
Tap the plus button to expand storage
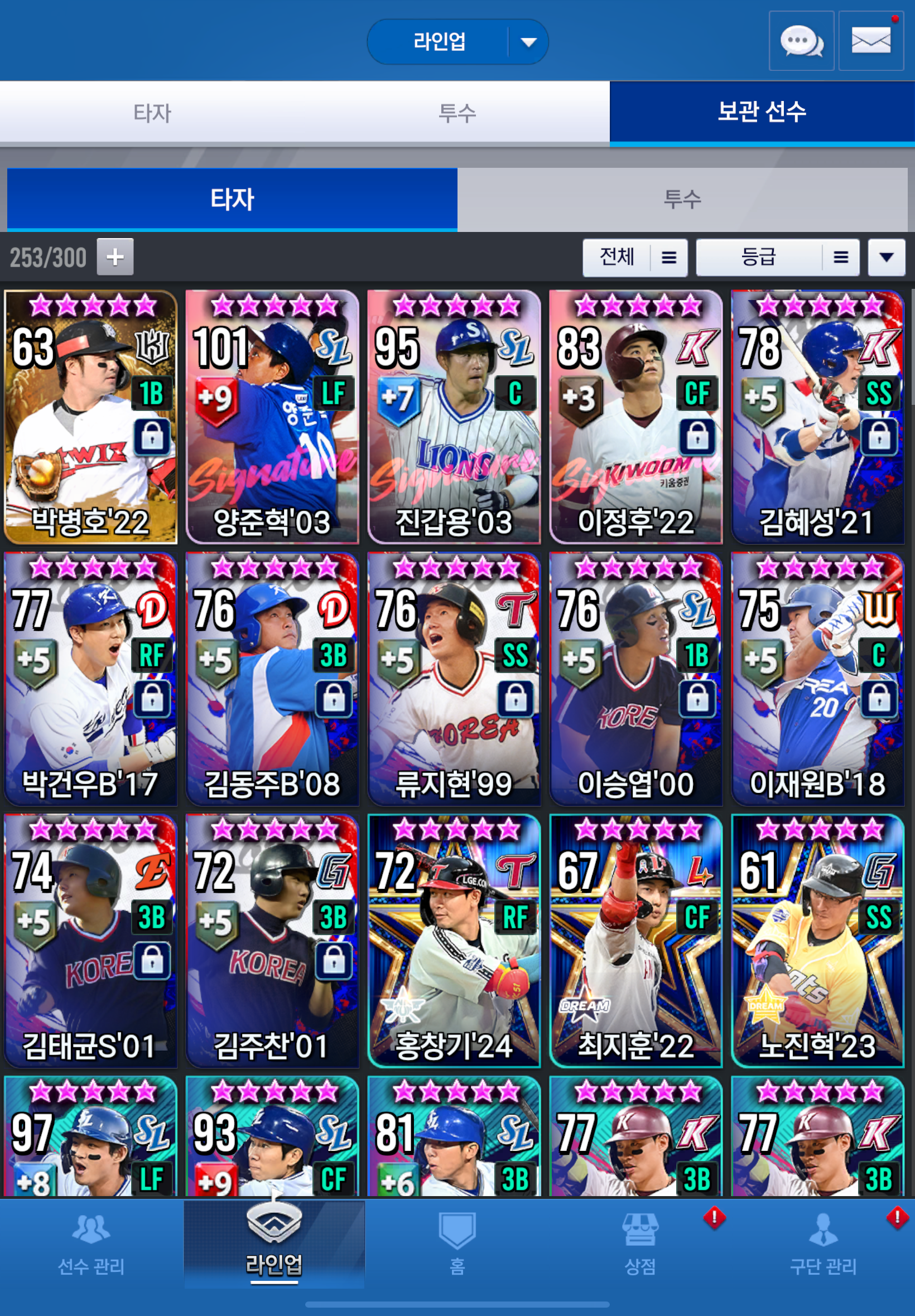click(115, 257)
